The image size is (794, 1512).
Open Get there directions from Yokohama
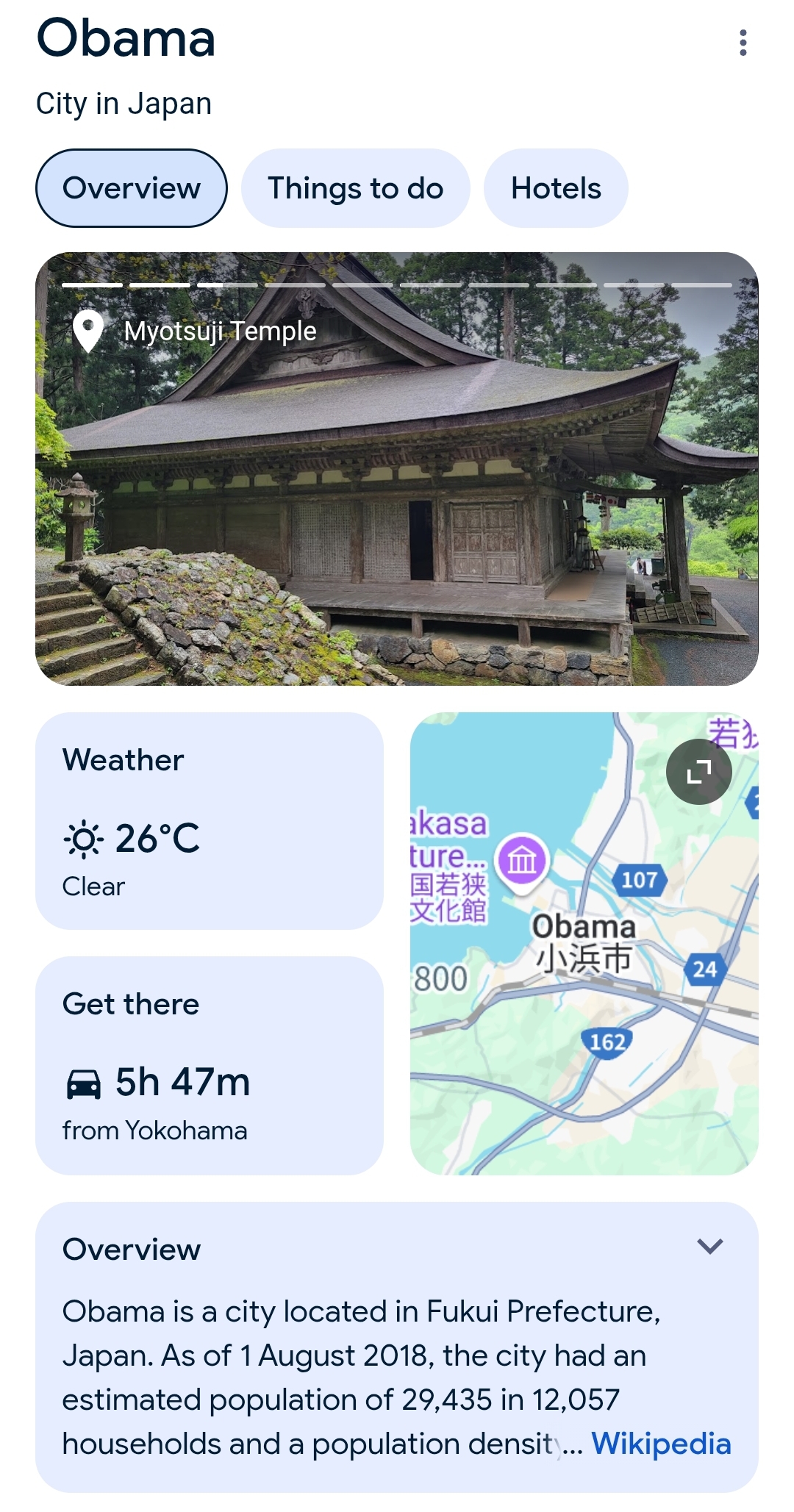(x=210, y=1066)
